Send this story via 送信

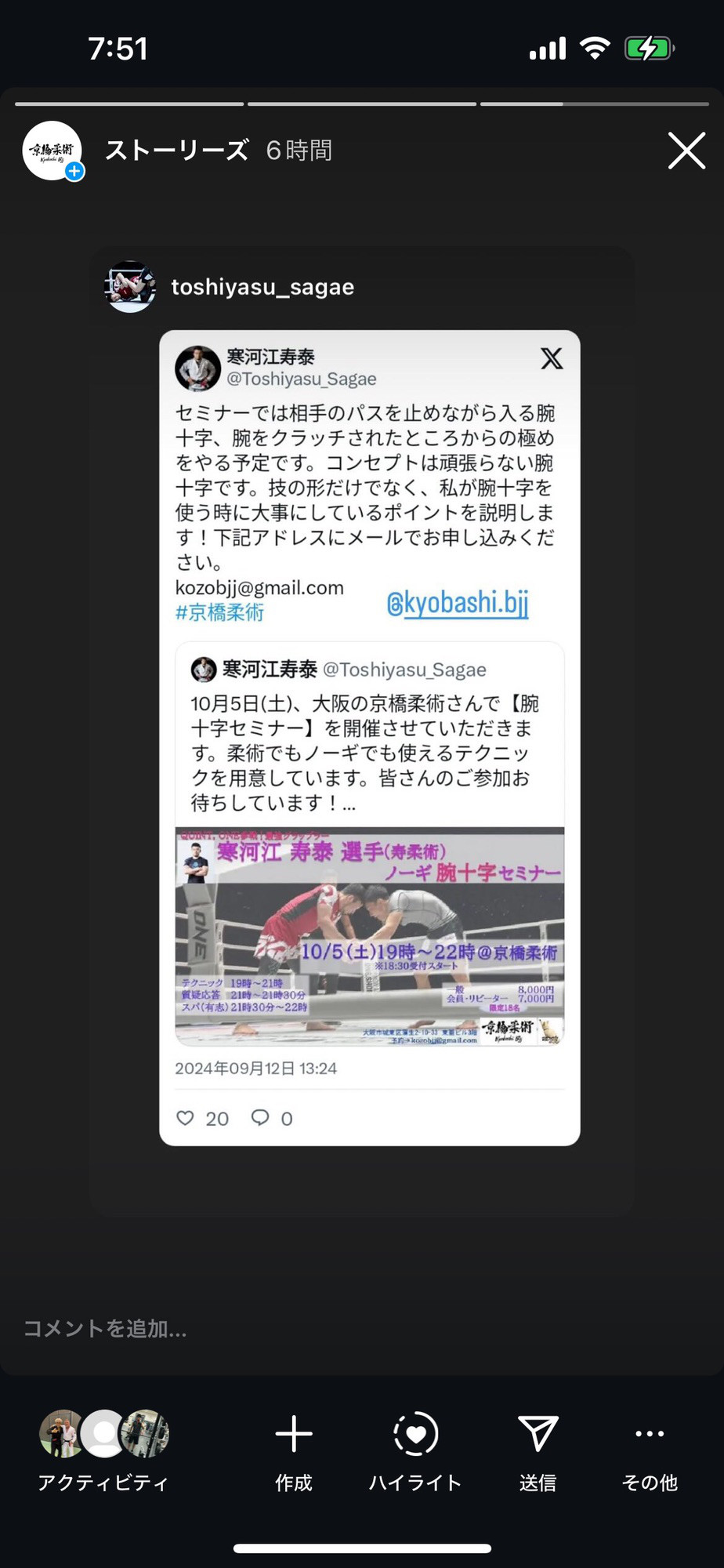[x=538, y=1449]
